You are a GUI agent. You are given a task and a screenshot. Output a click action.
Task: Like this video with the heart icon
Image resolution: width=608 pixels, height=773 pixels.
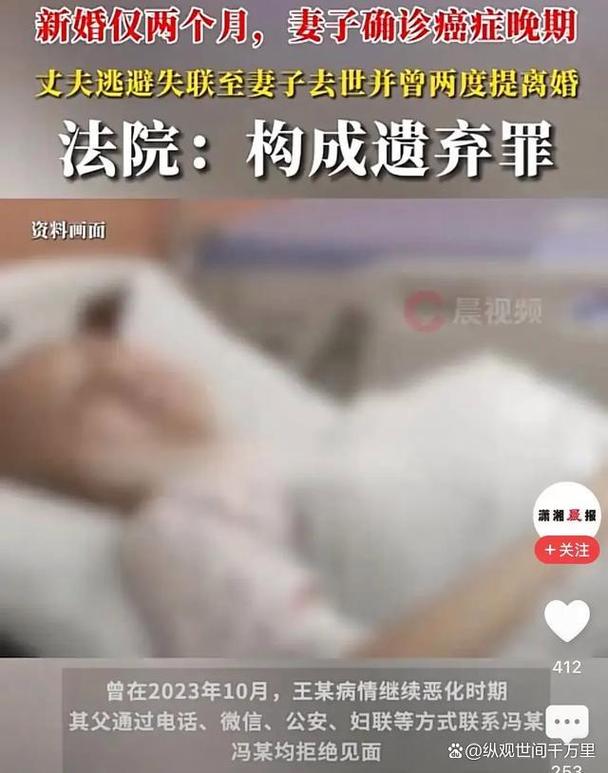pos(567,620)
